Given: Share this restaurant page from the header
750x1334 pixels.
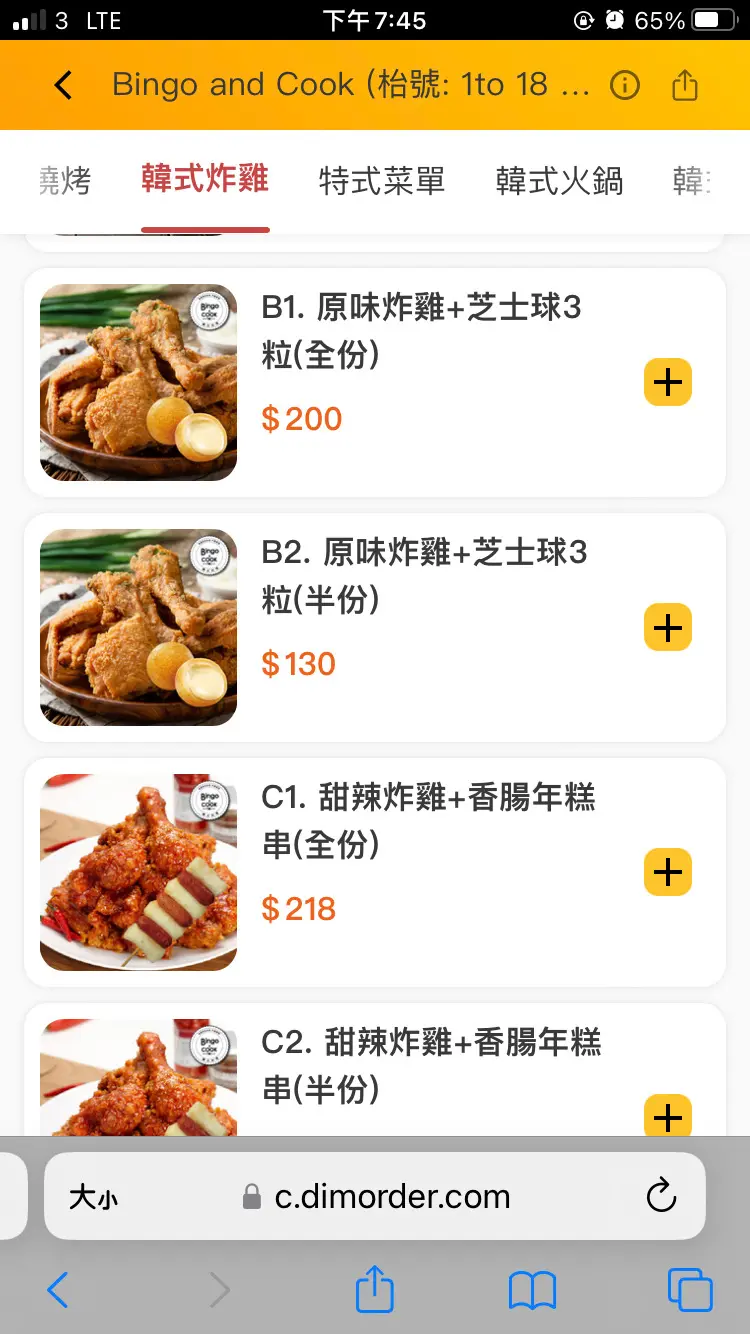Looking at the screenshot, I should (x=685, y=85).
